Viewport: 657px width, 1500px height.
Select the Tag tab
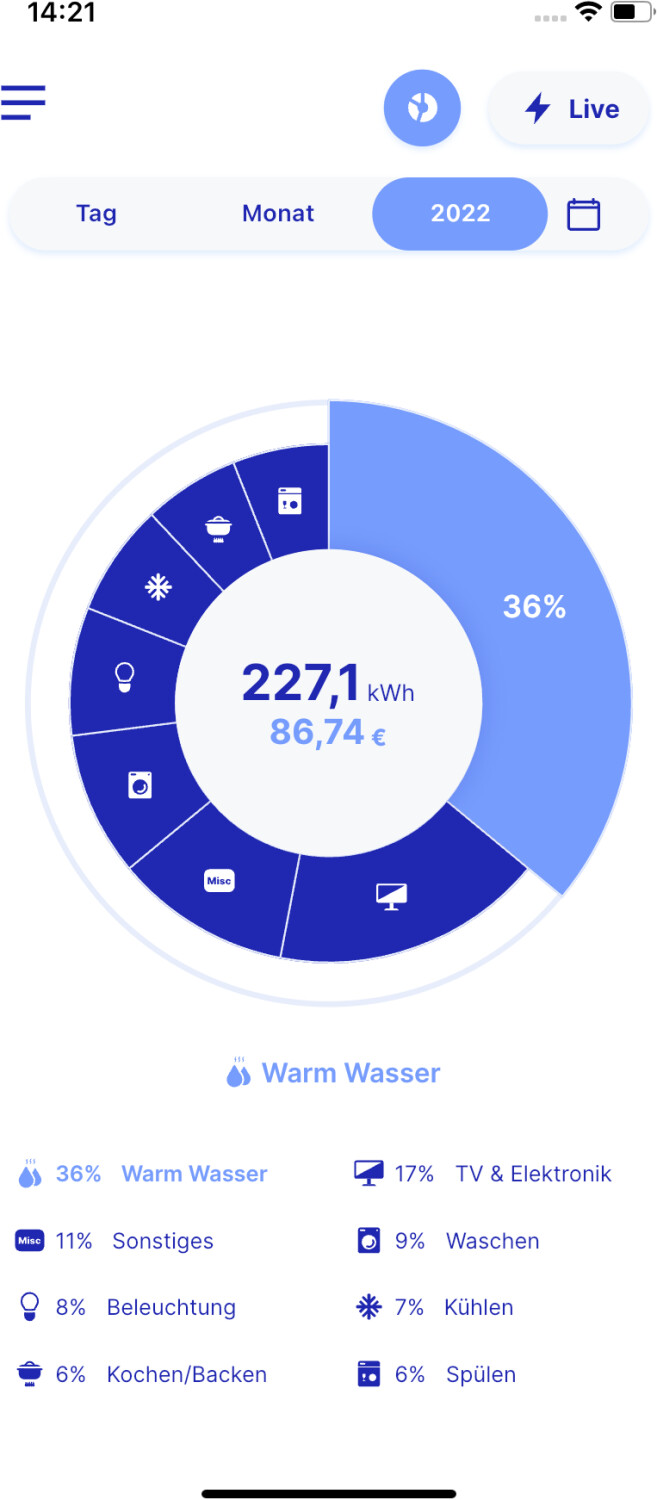[96, 214]
